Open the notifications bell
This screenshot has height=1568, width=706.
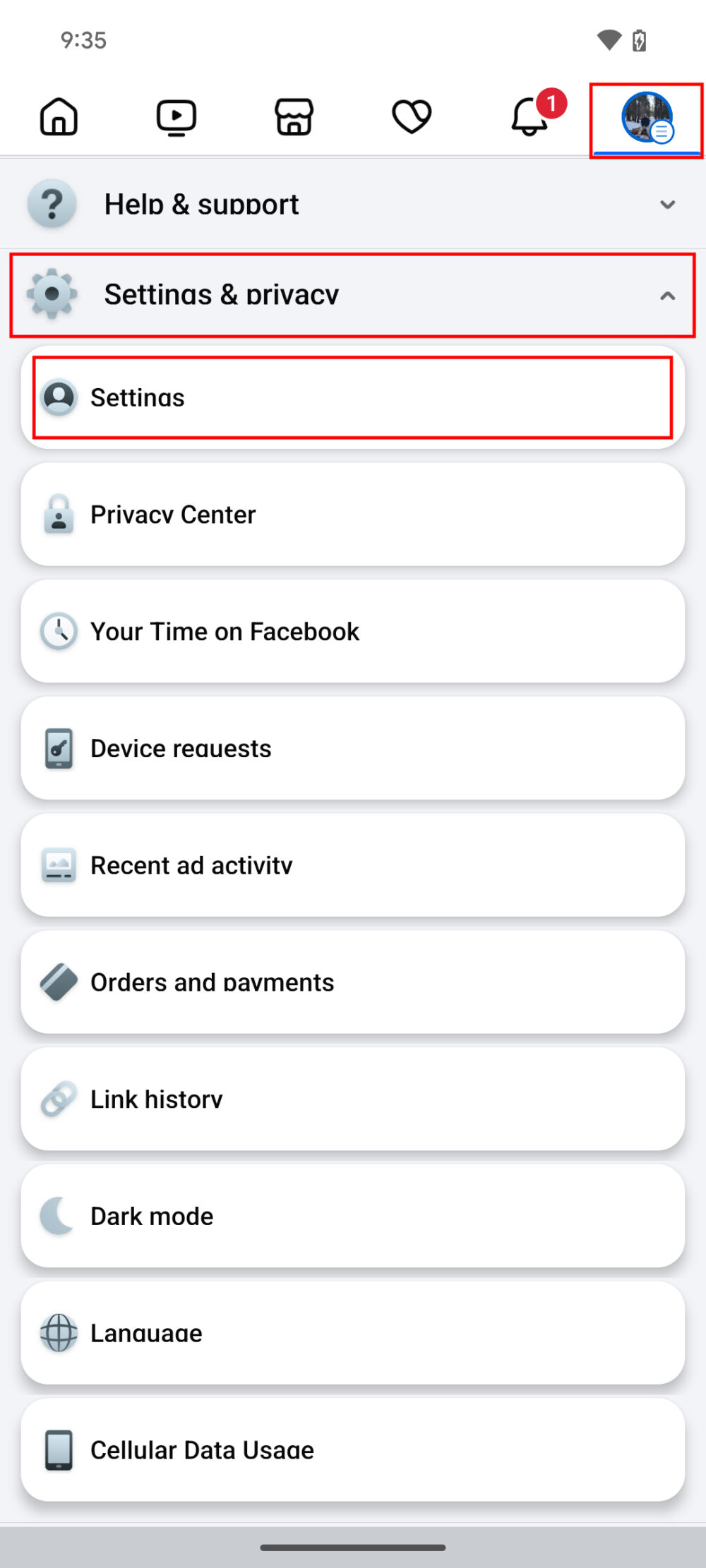[x=529, y=116]
